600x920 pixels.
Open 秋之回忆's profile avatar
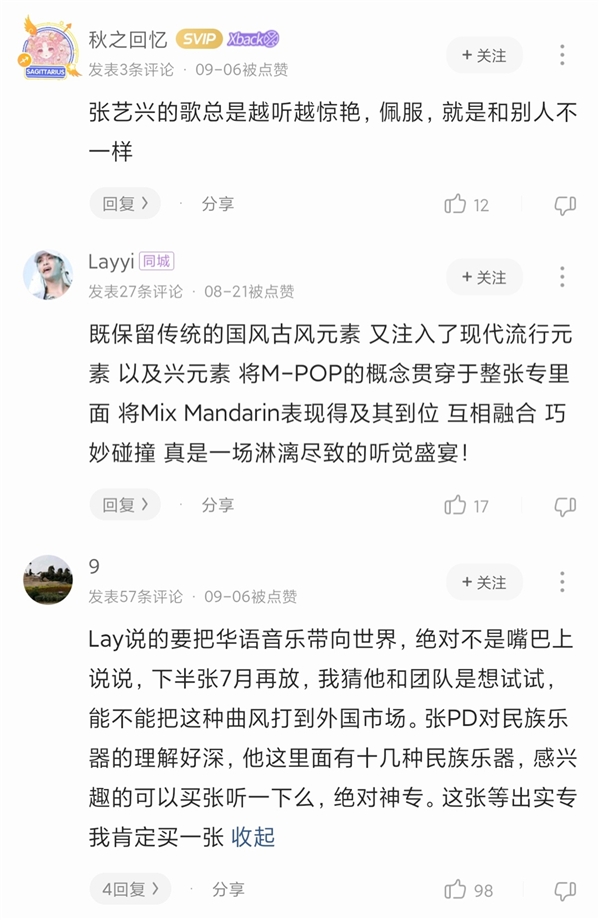tap(48, 50)
